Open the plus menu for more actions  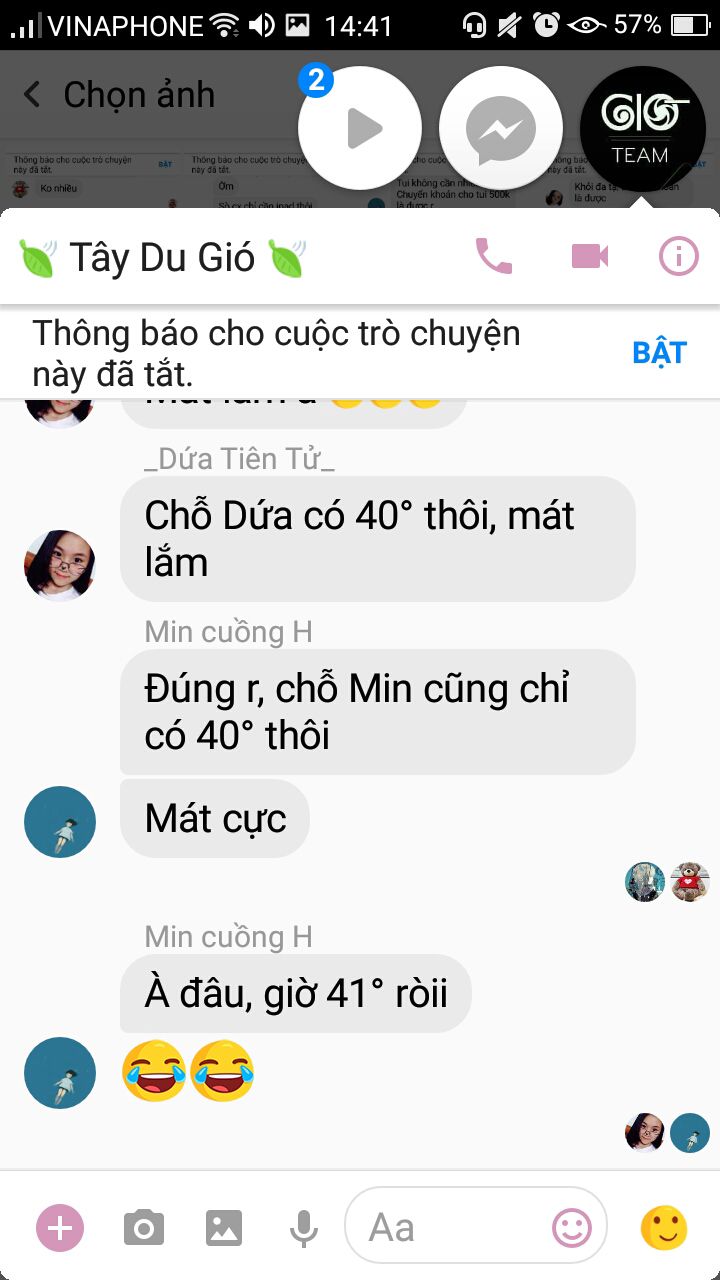pos(60,1228)
